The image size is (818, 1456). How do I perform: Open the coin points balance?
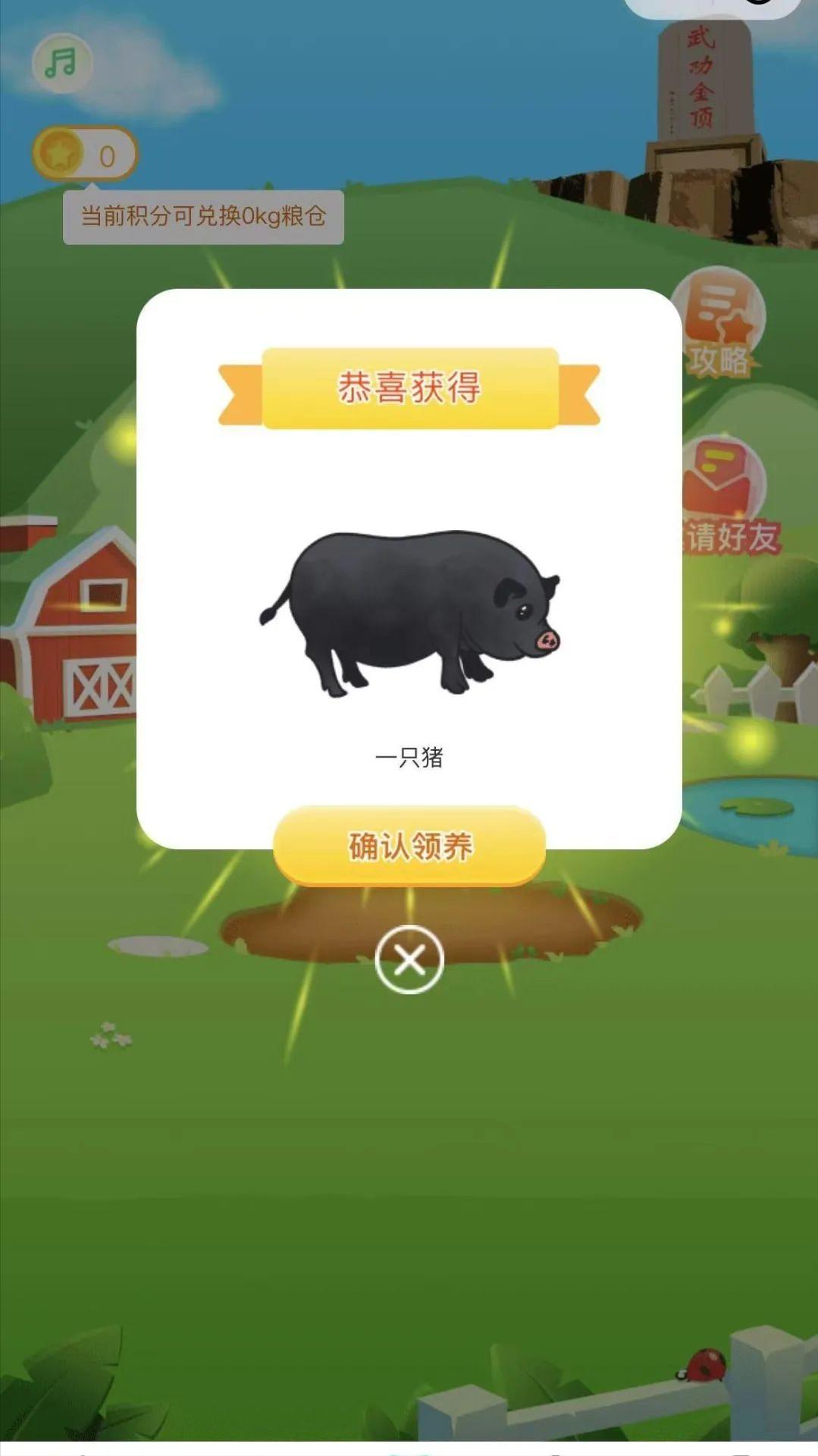[x=84, y=155]
